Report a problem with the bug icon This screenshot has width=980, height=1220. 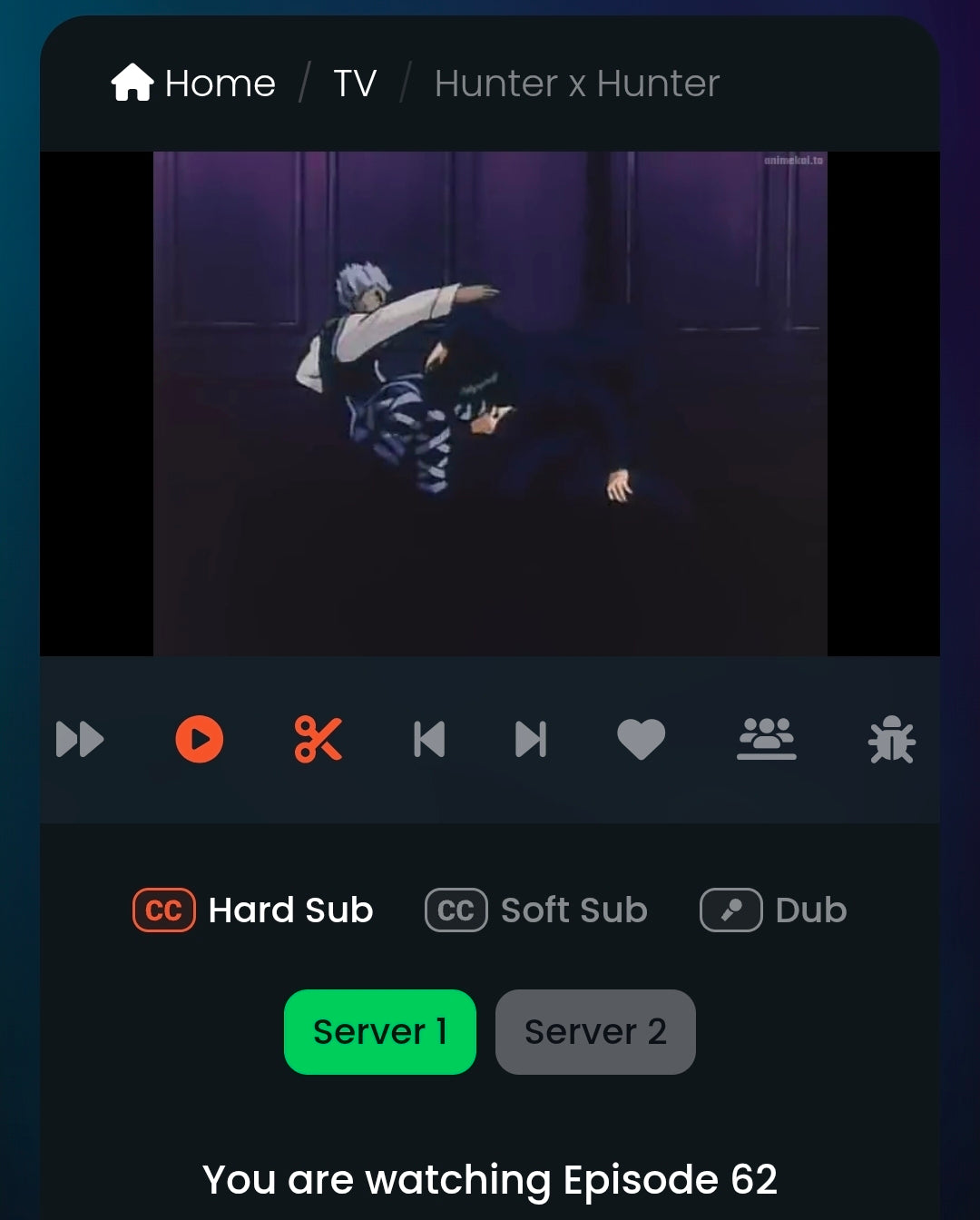892,739
